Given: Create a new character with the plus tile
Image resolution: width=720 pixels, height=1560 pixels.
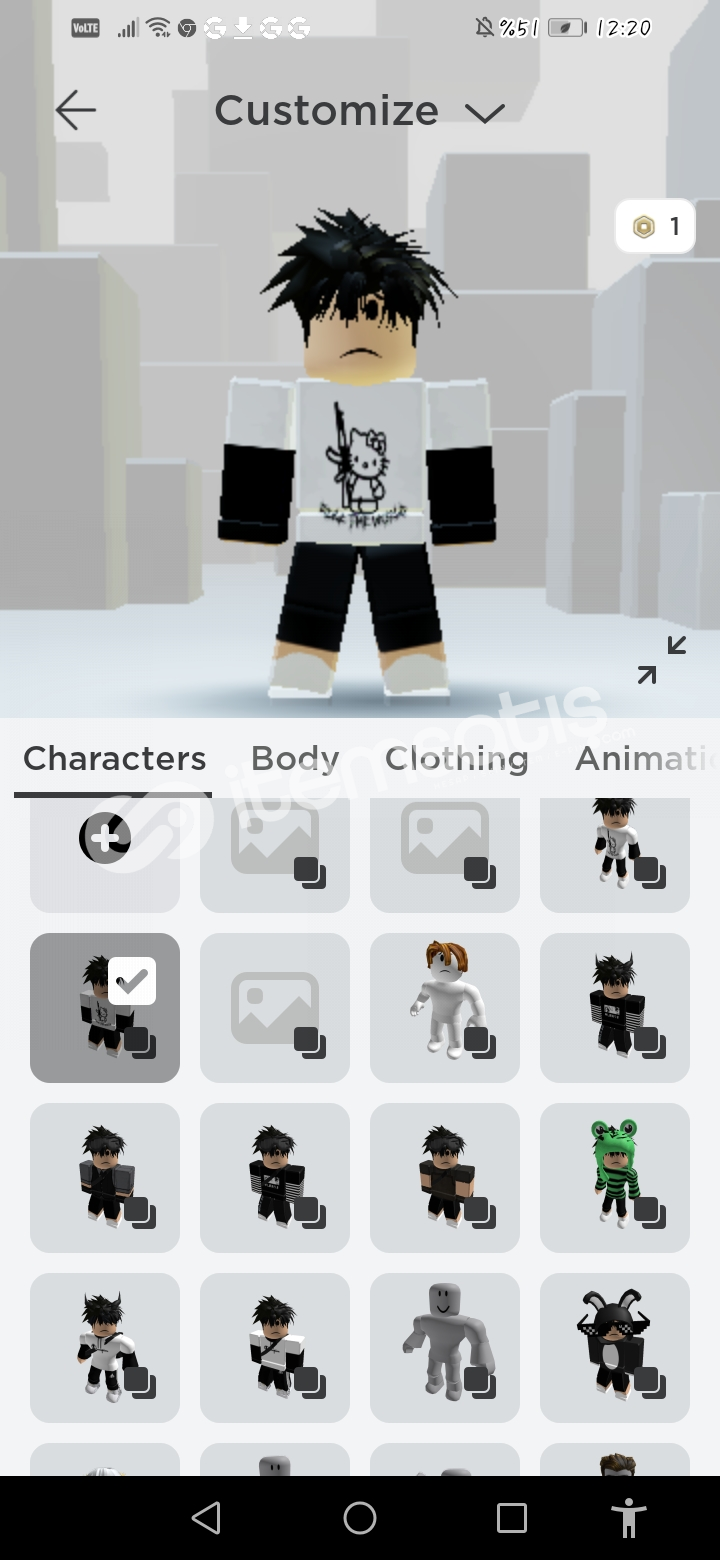Looking at the screenshot, I should (105, 855).
